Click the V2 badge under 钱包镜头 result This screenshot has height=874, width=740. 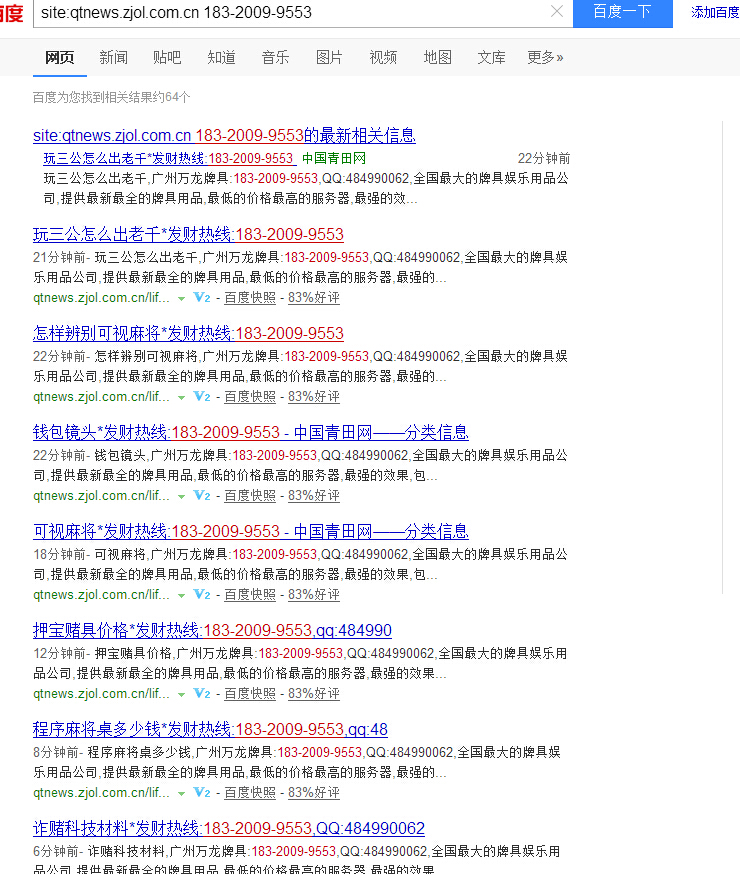click(x=202, y=495)
